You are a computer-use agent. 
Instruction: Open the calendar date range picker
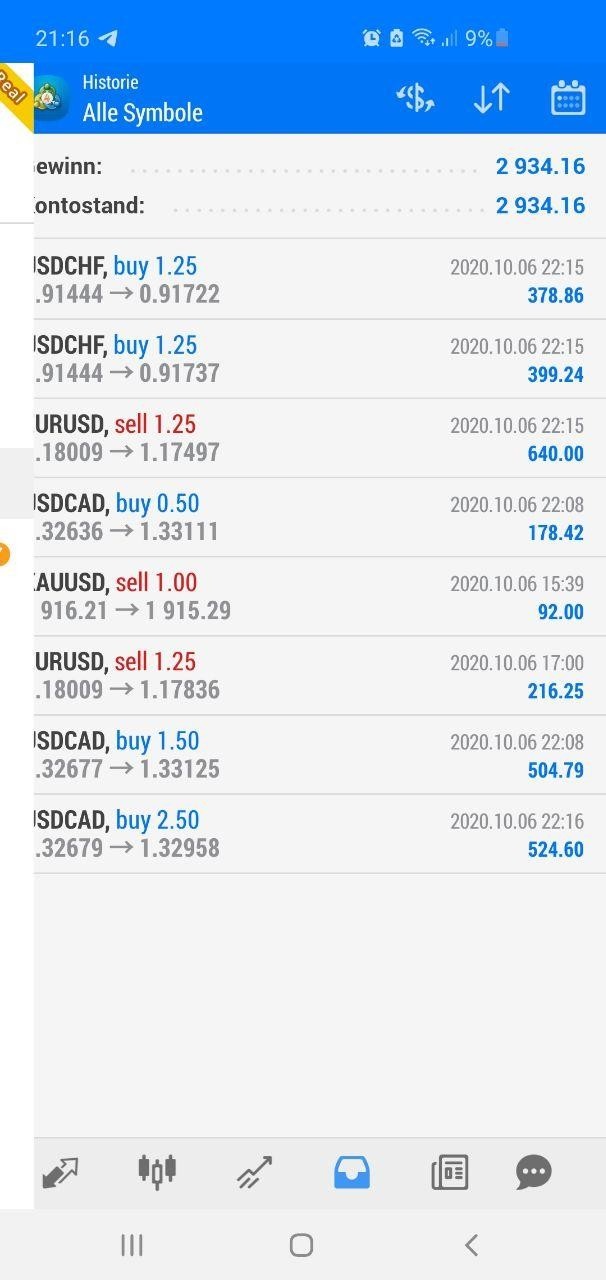[x=568, y=98]
